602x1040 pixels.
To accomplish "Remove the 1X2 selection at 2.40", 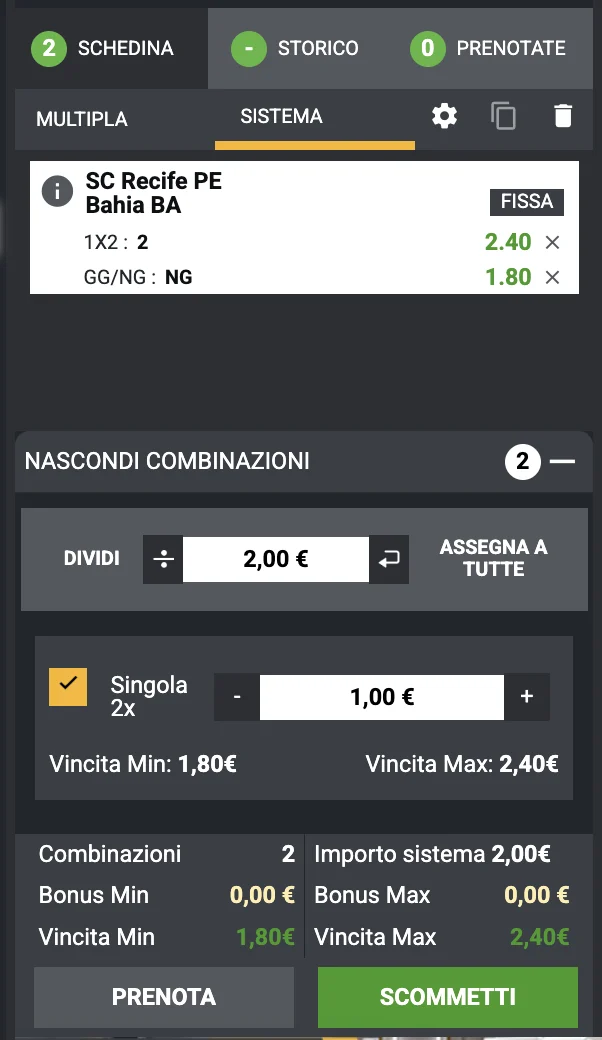I will click(x=553, y=242).
